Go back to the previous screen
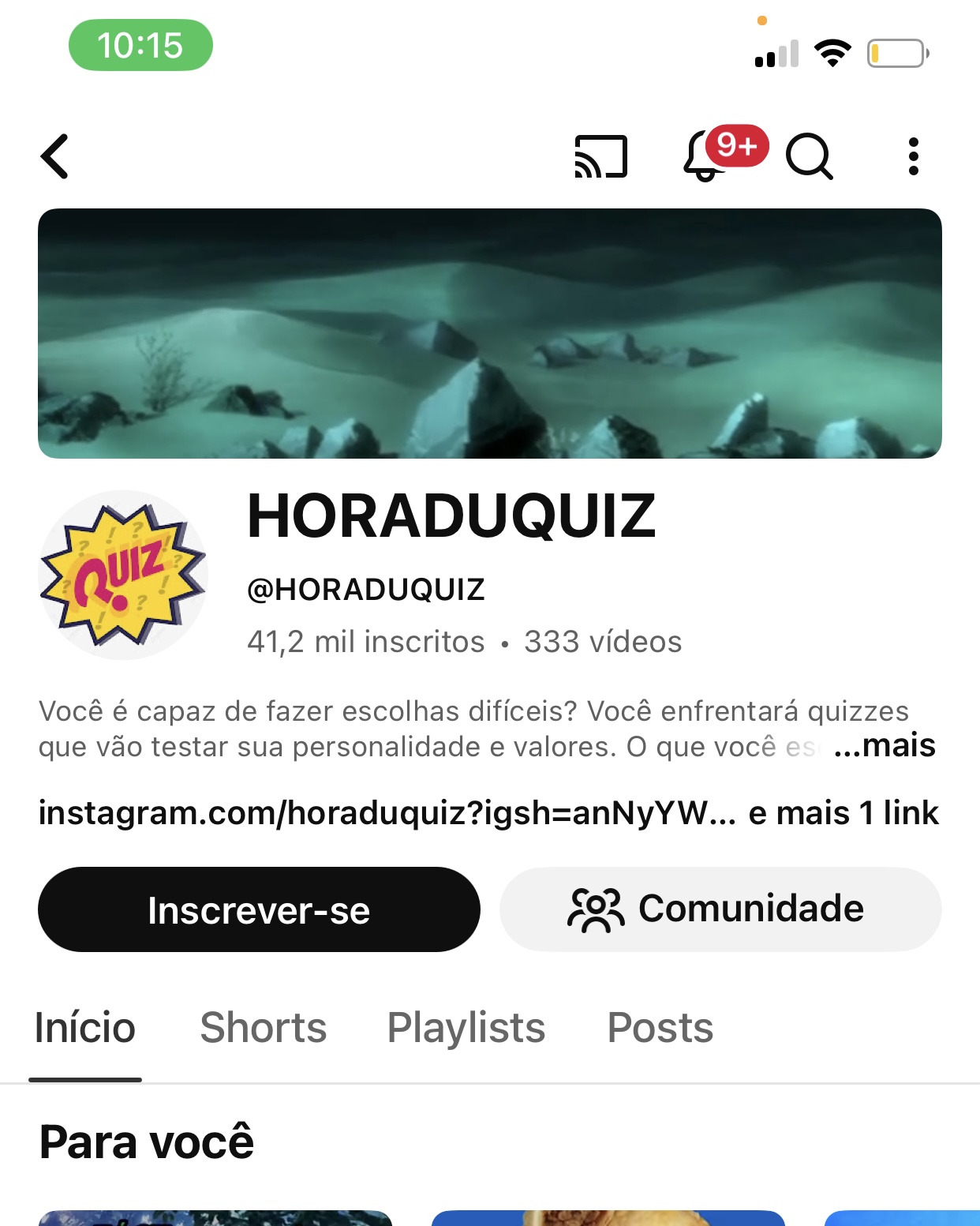The width and height of the screenshot is (980, 1226). [x=55, y=156]
